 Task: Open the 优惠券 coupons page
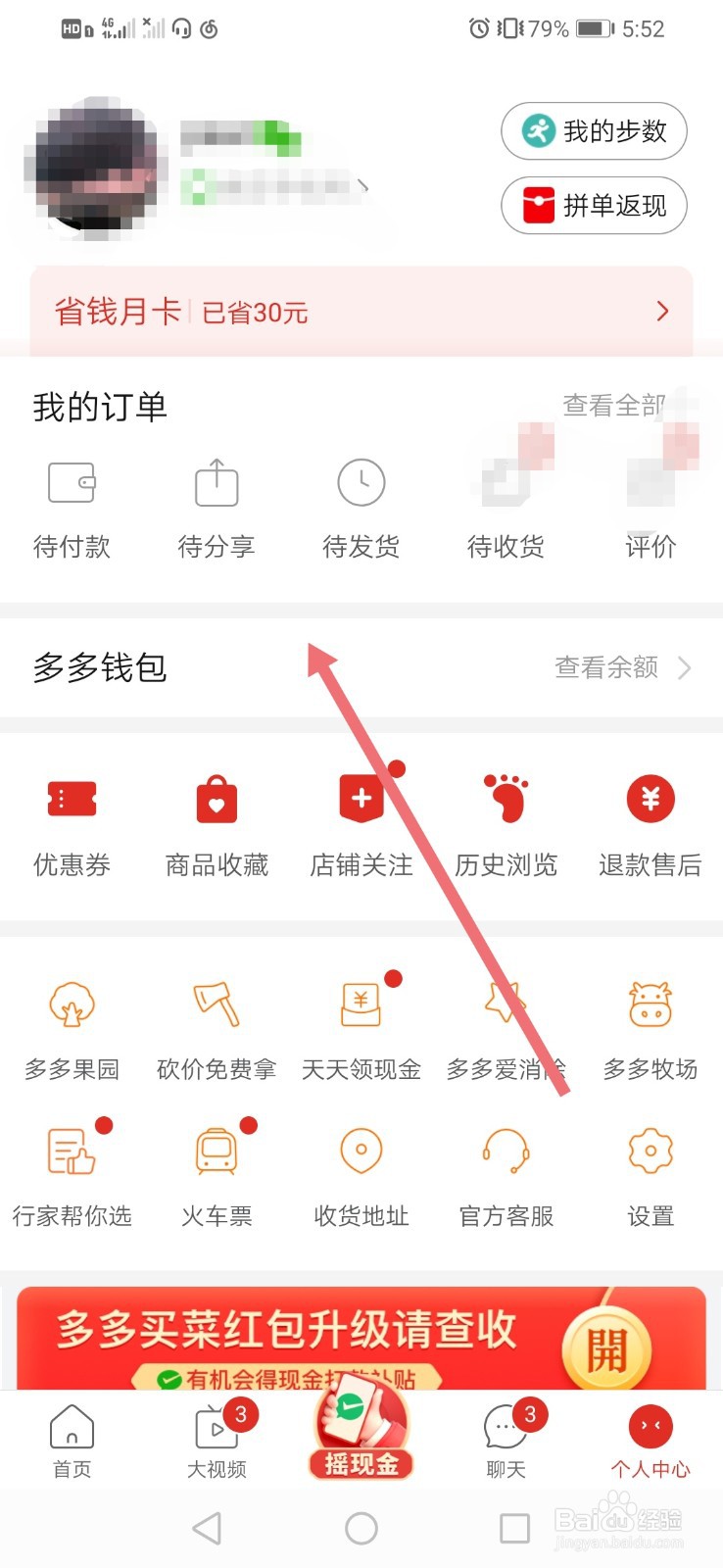click(72, 823)
